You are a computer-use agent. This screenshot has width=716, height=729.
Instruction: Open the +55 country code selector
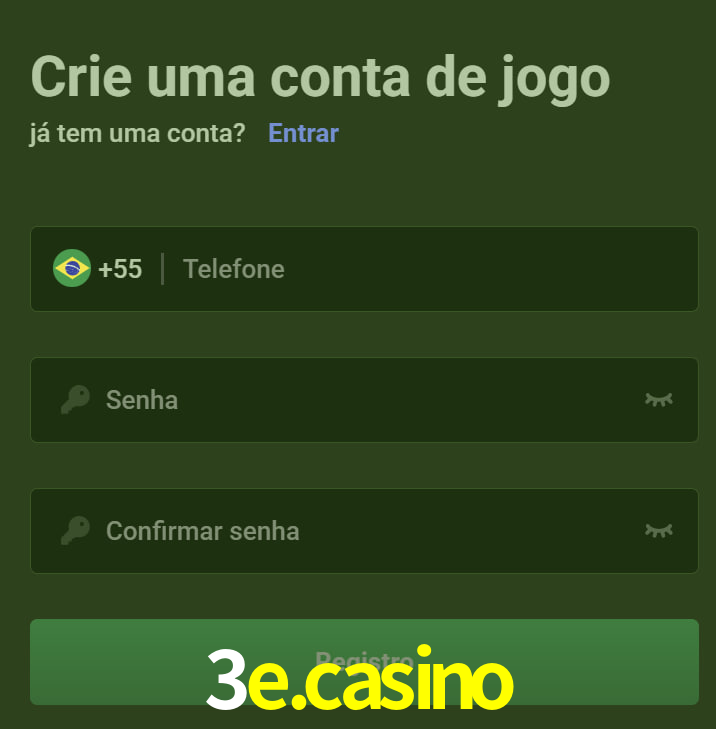[x=98, y=269]
